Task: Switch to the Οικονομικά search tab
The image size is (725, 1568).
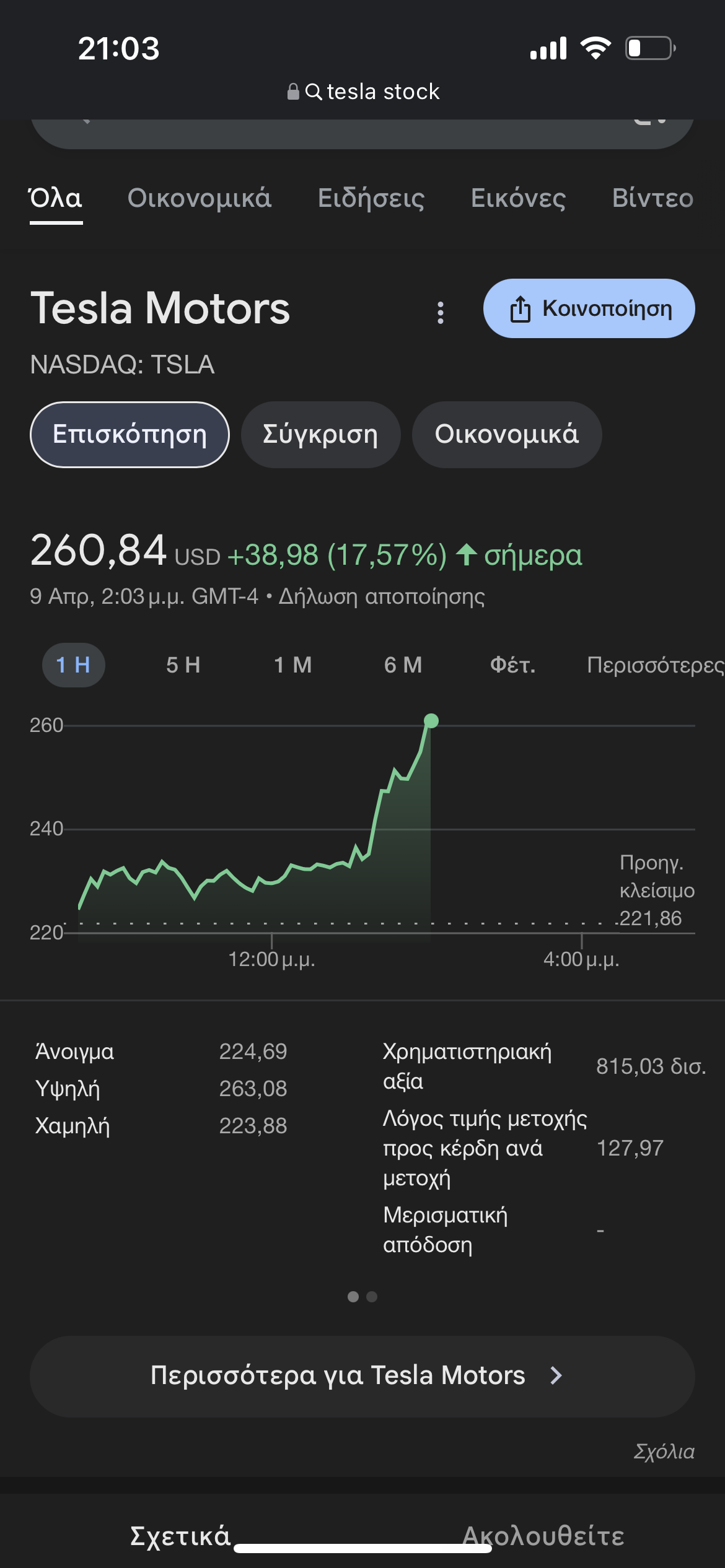Action: 200,198
